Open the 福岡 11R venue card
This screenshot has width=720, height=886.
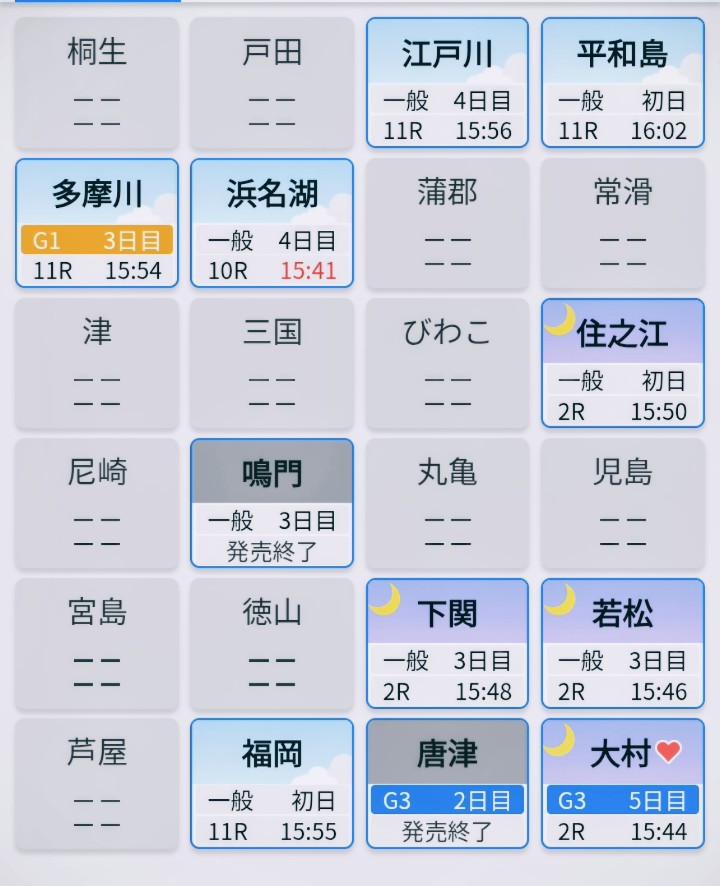click(x=272, y=783)
